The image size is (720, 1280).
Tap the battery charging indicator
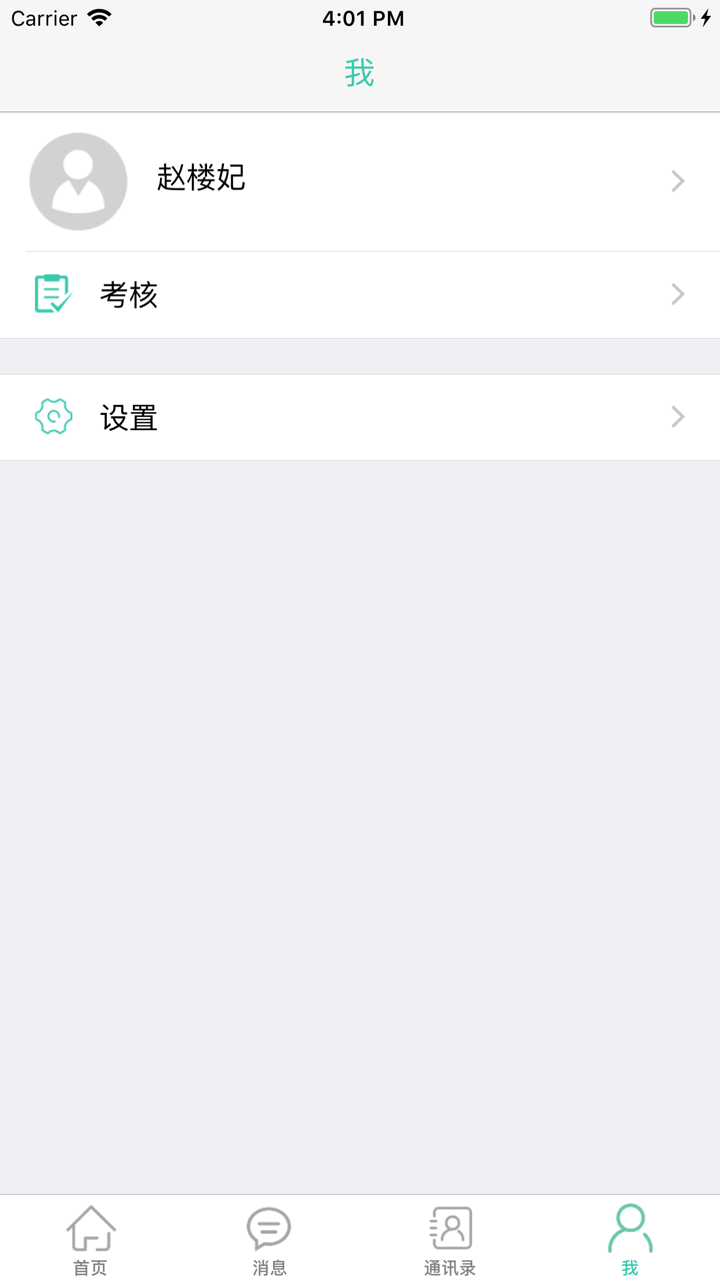click(x=668, y=16)
